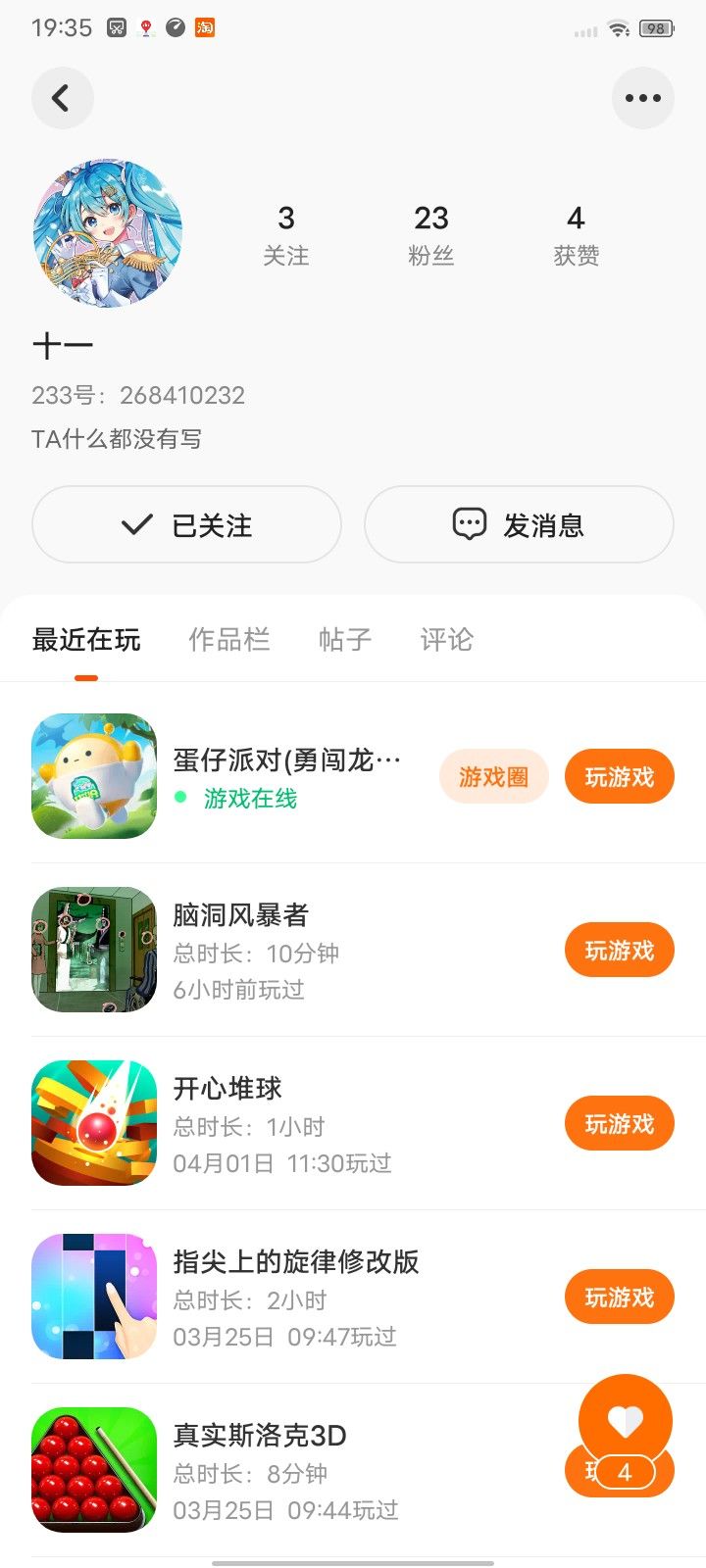Open the profile avatar picture
706x1568 pixels.
coord(108,234)
